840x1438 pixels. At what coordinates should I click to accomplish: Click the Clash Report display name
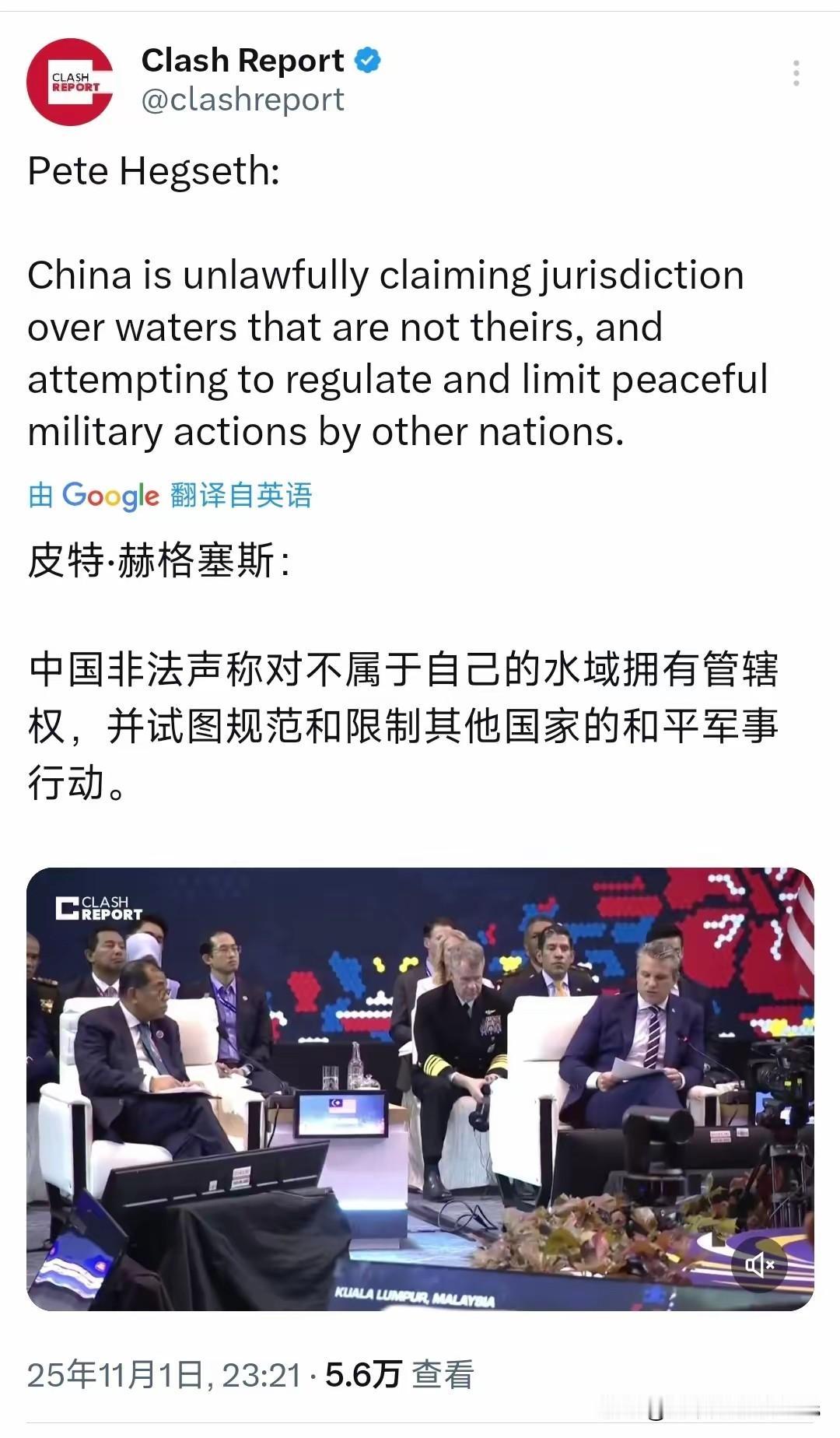(x=243, y=60)
